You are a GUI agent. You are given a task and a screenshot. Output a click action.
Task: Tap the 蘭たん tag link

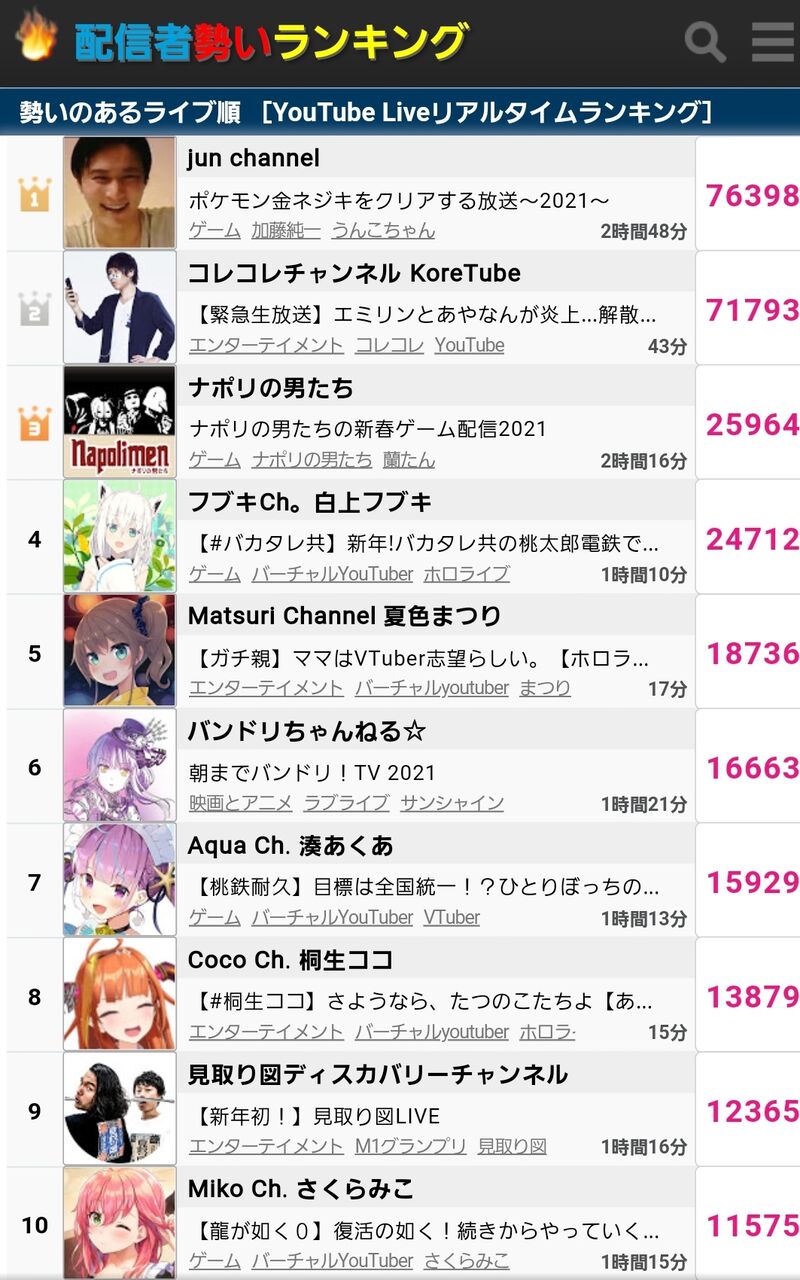(x=408, y=460)
